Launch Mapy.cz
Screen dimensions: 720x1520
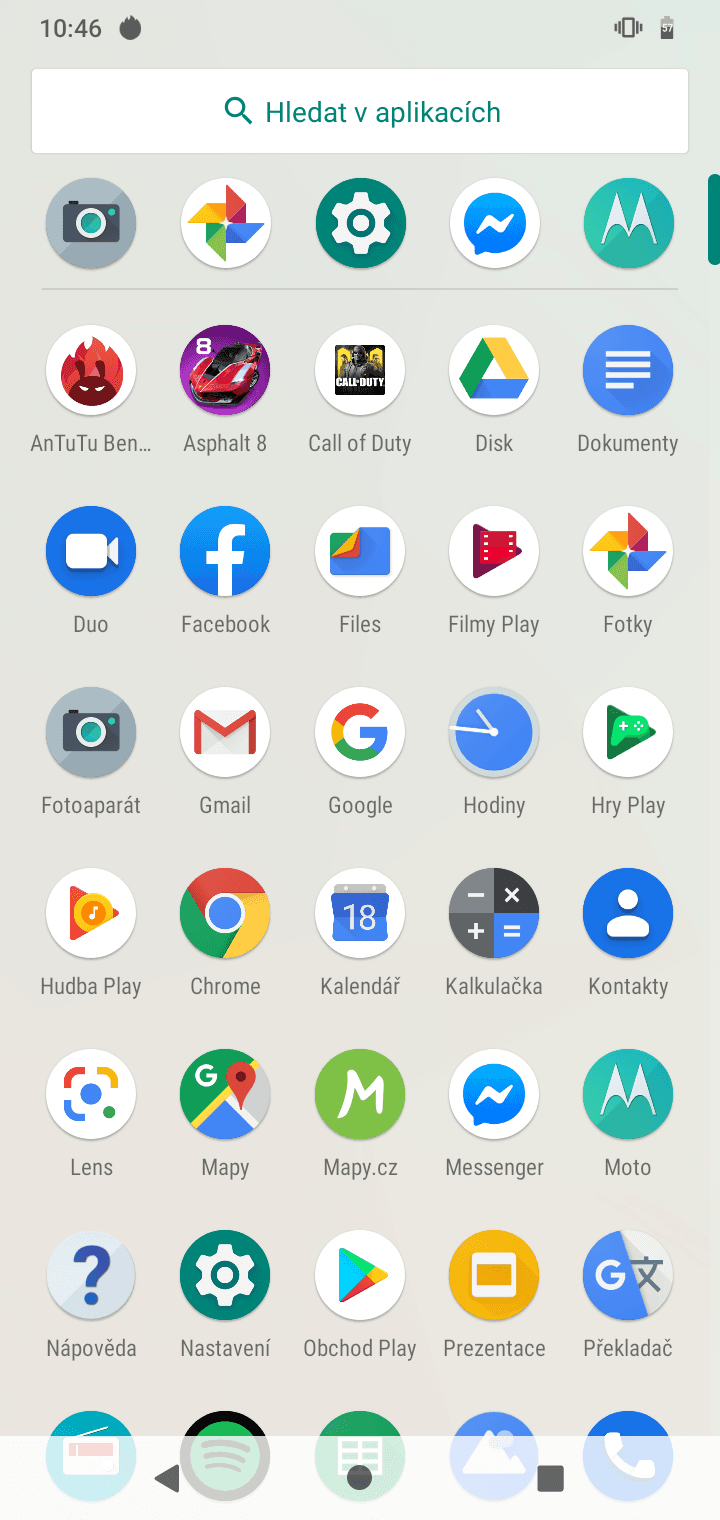coord(360,1094)
